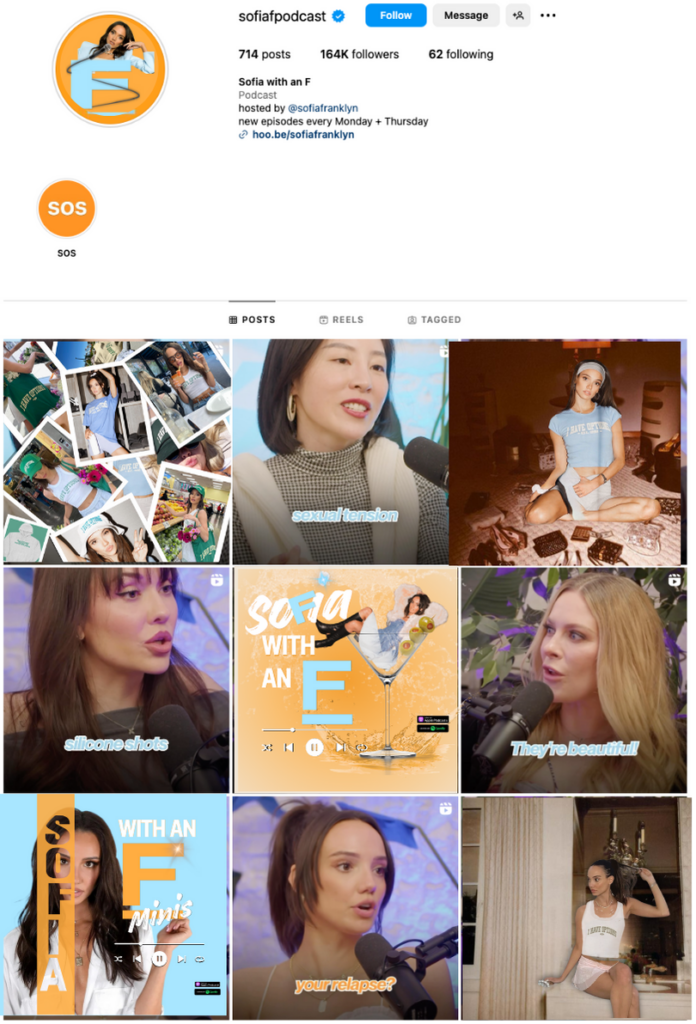
Task: Open the @sofiafranklyn host profile
Action: click(x=322, y=108)
